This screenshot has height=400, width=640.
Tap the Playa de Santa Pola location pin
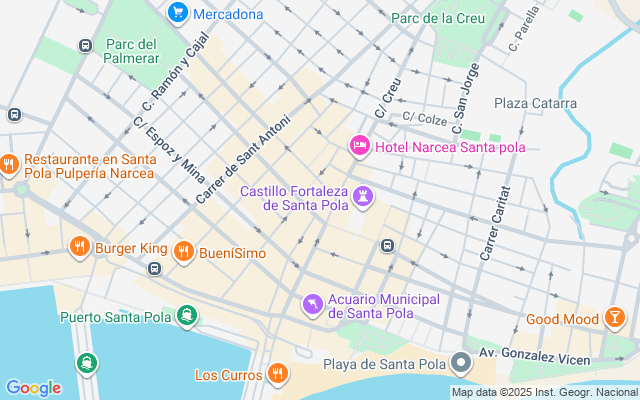(x=461, y=361)
